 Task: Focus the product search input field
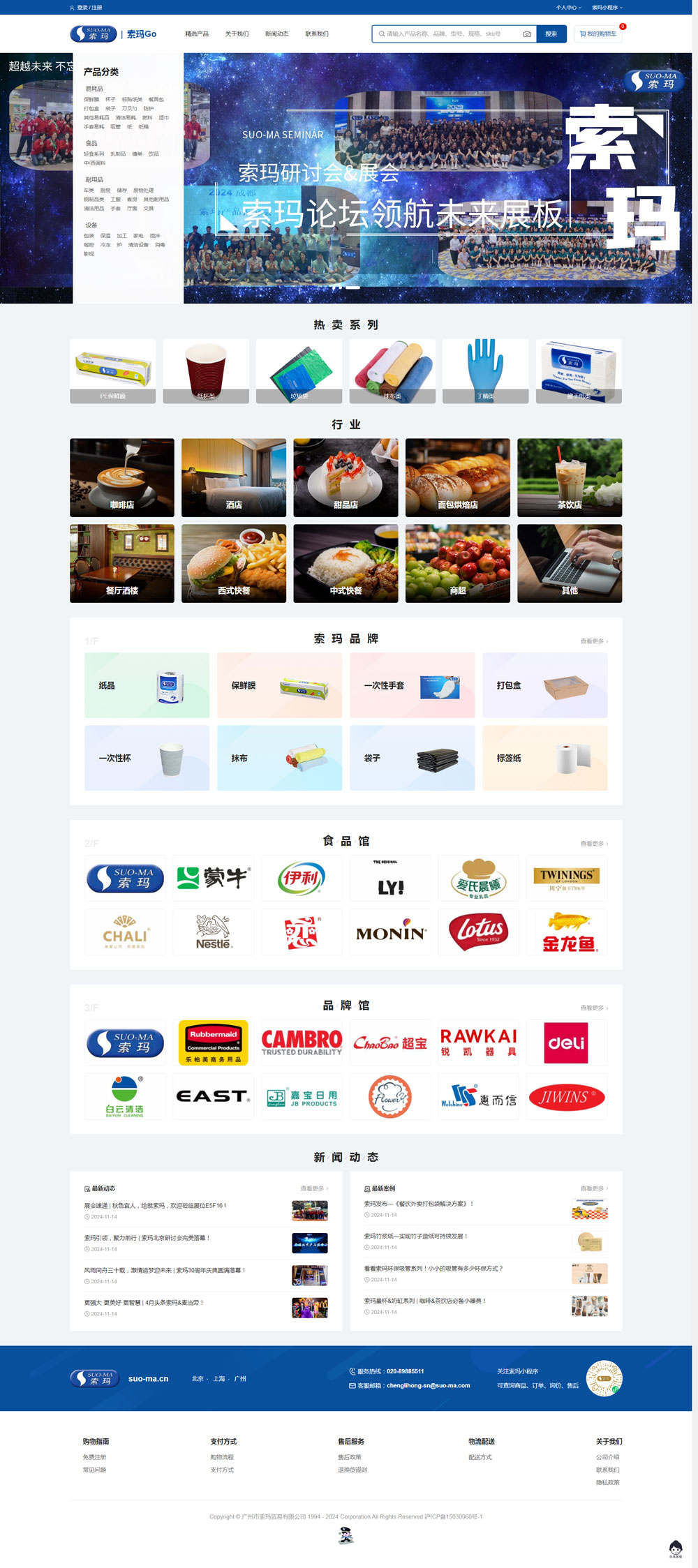(x=447, y=34)
